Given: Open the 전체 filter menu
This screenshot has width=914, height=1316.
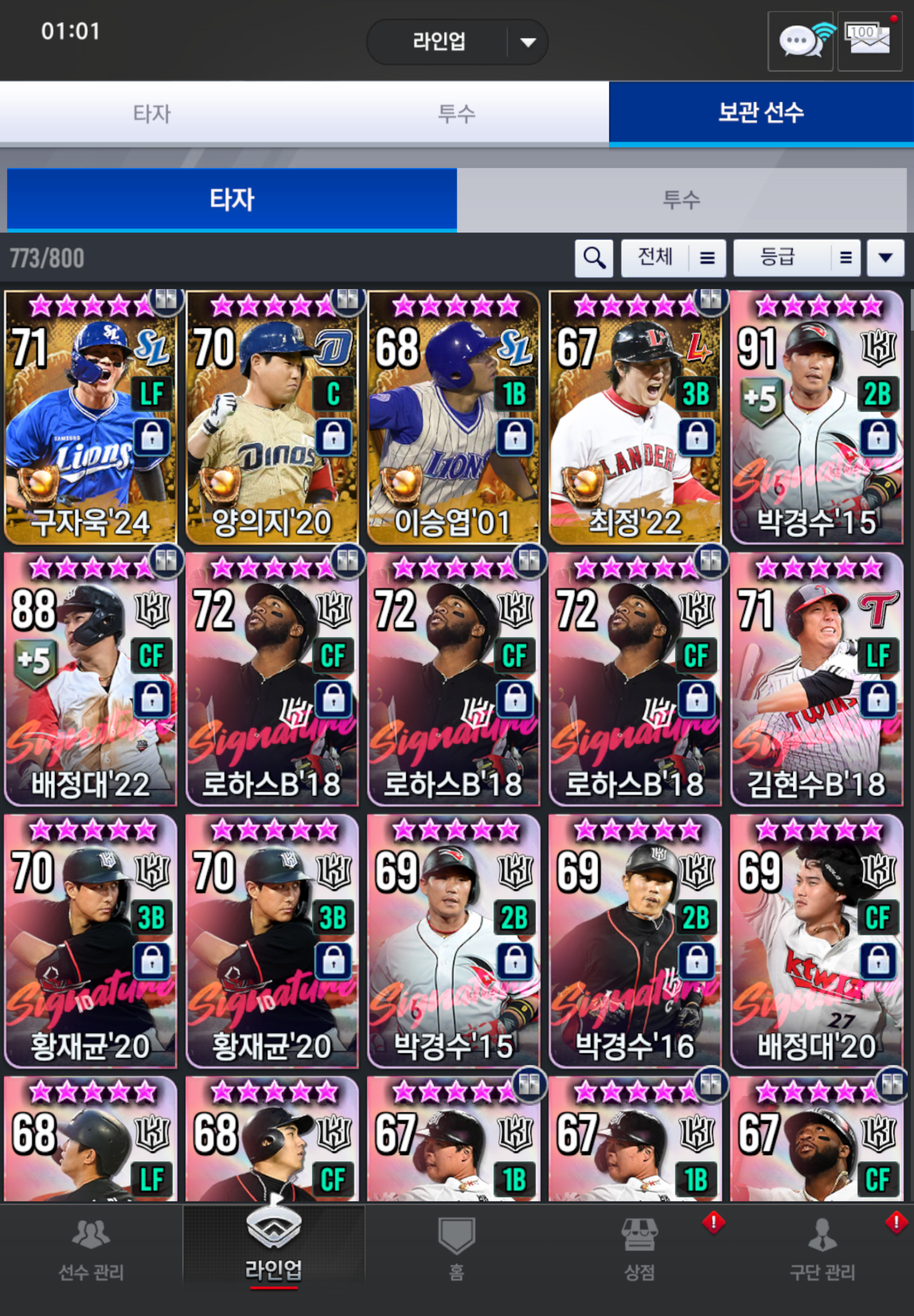Looking at the screenshot, I should click(673, 258).
